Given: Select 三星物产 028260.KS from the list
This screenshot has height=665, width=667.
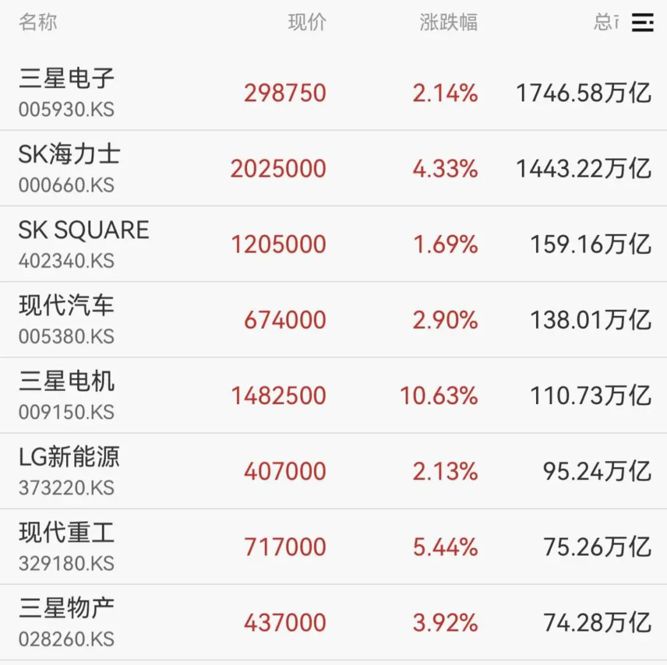Looking at the screenshot, I should (334, 622).
